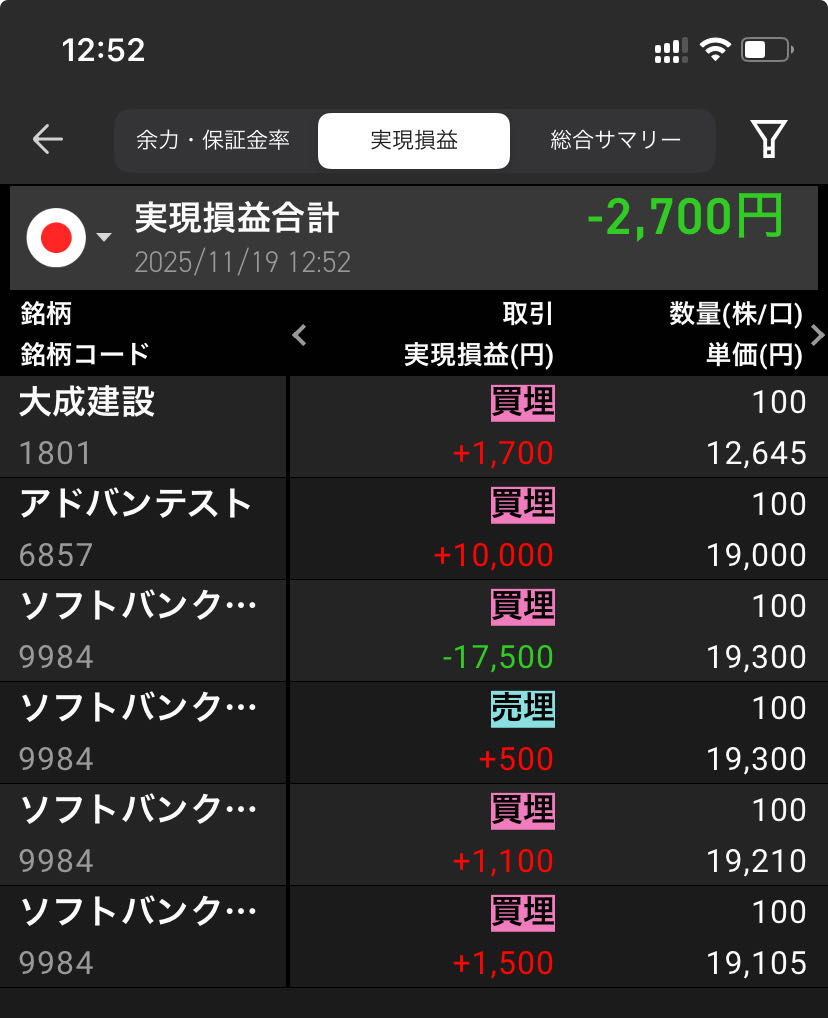828x1018 pixels.
Task: Open ソフトバンク row with +1,100 profit
Action: pos(414,835)
